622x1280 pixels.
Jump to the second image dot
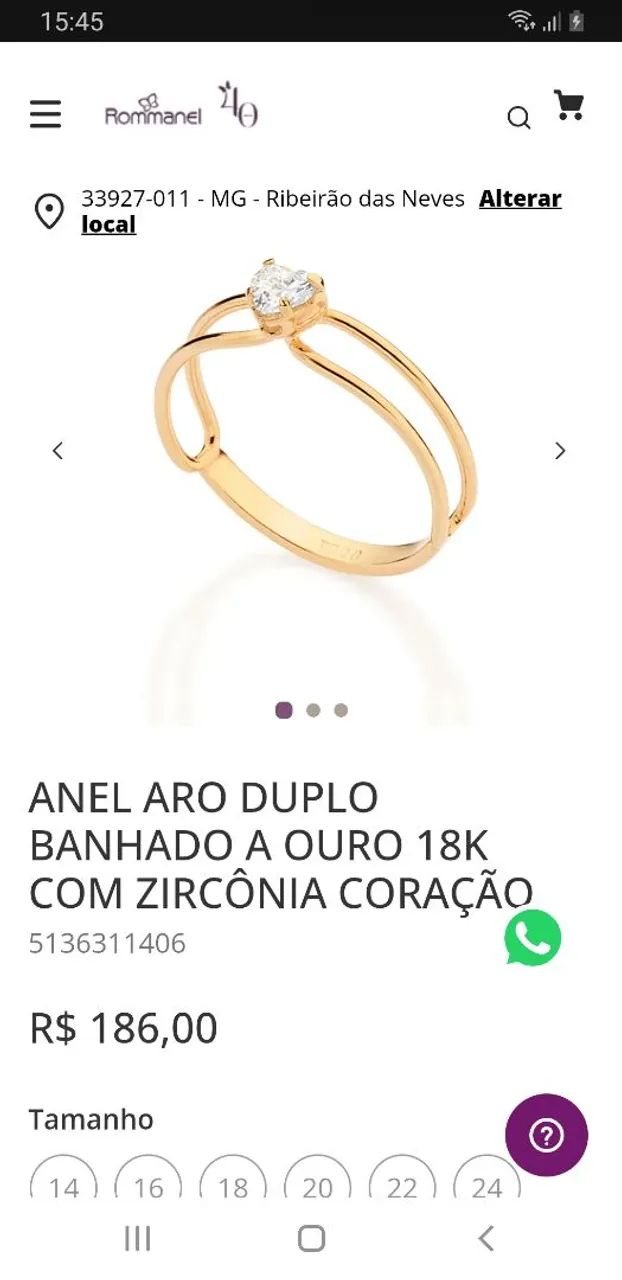coord(313,710)
